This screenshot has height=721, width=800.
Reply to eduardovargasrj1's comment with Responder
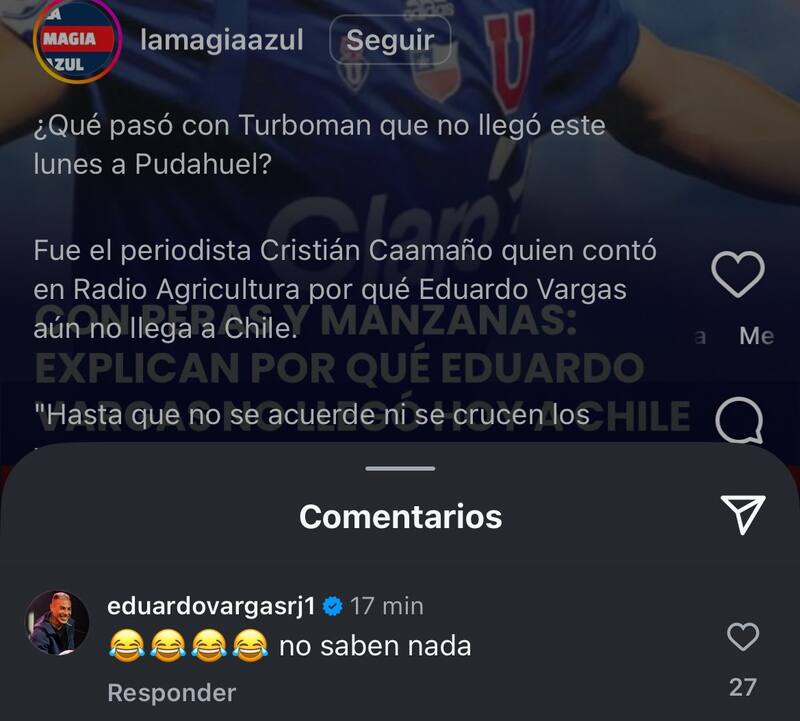tap(171, 692)
